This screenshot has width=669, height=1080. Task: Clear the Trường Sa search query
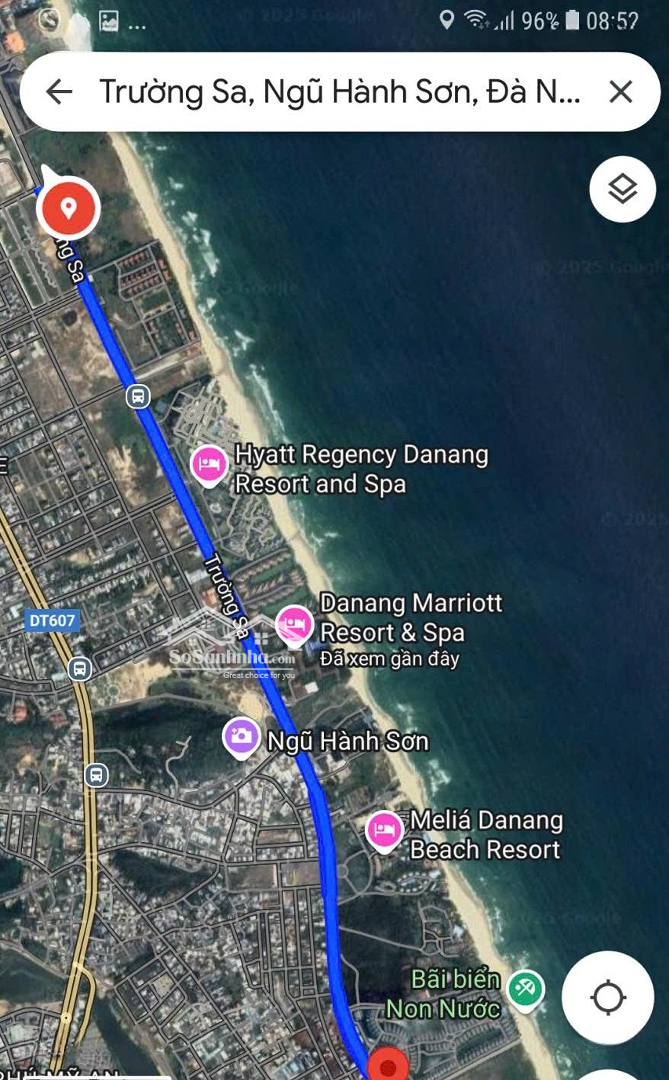620,92
